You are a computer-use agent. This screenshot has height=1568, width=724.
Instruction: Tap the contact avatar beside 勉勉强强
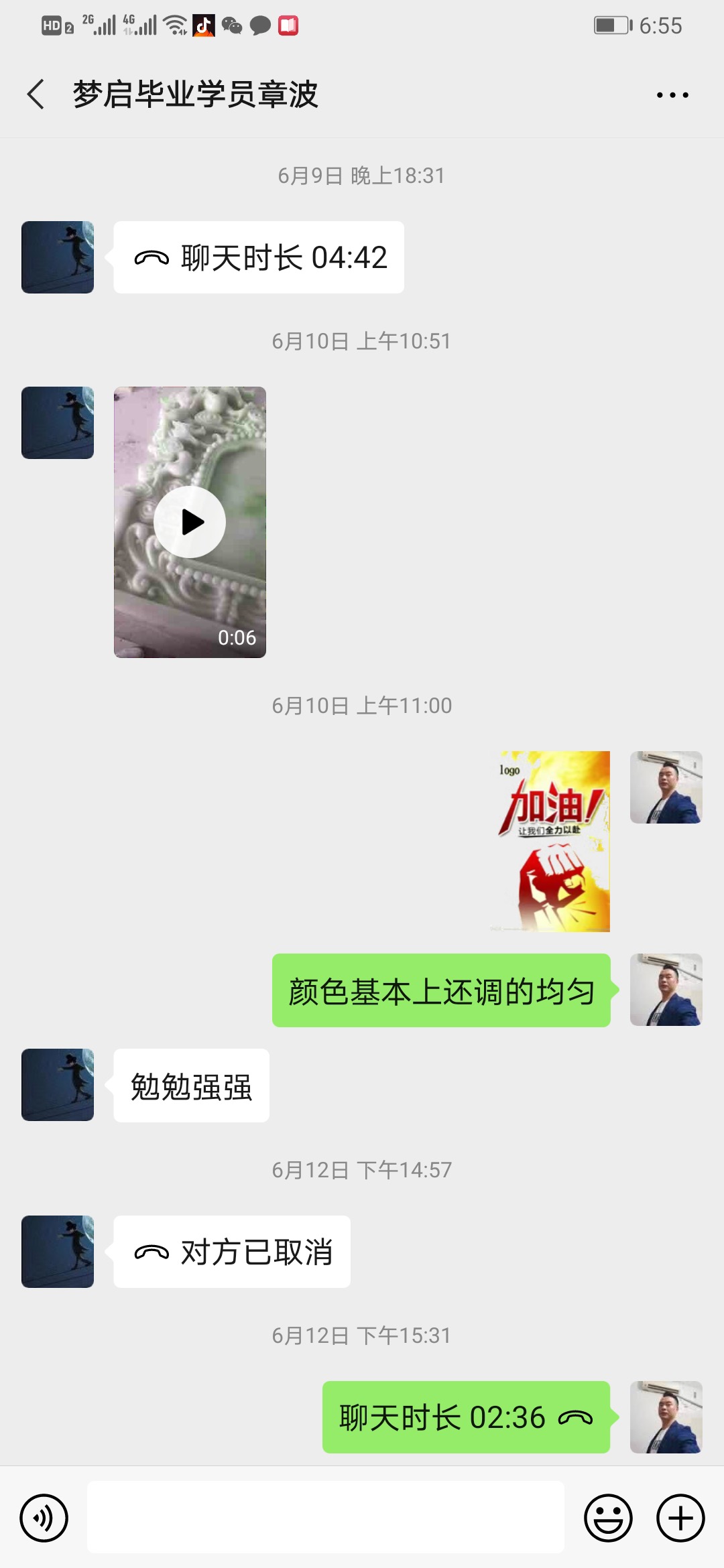click(57, 1085)
